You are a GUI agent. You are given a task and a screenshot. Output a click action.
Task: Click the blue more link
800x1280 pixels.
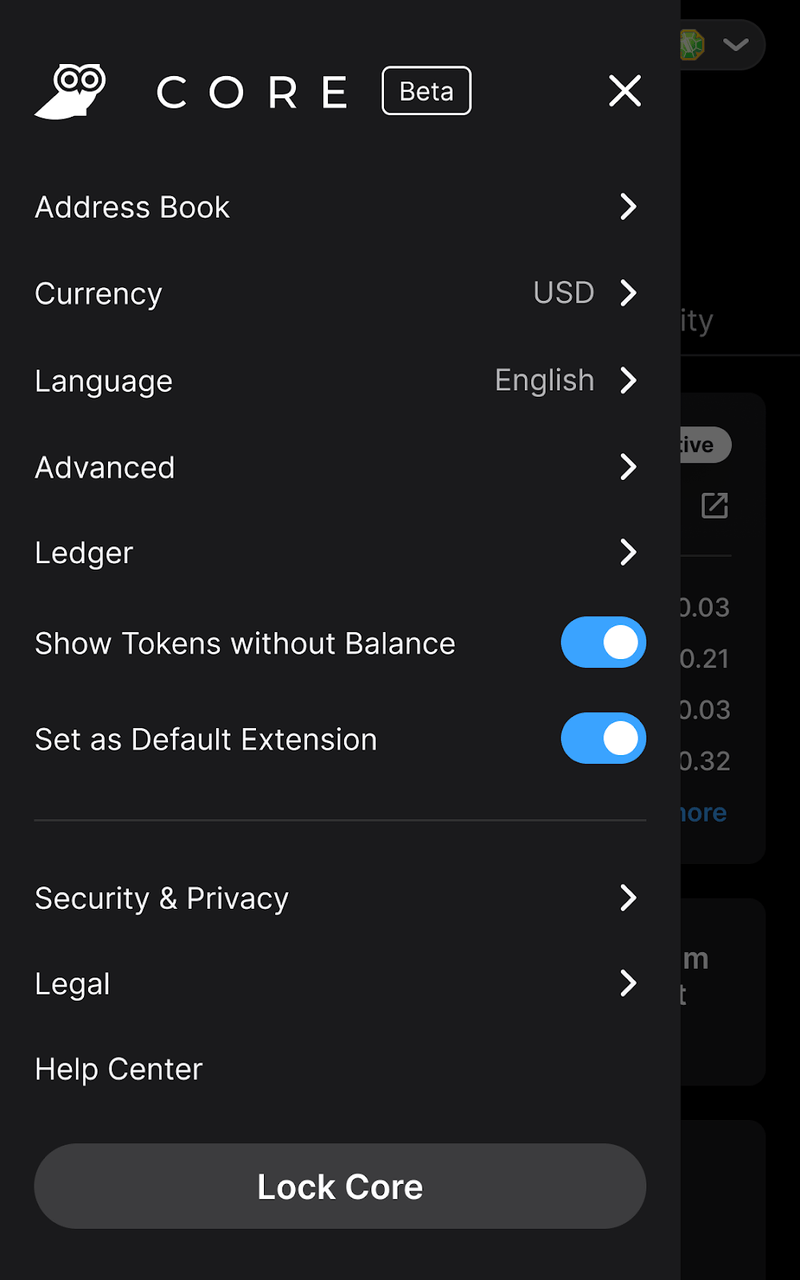[x=703, y=812]
